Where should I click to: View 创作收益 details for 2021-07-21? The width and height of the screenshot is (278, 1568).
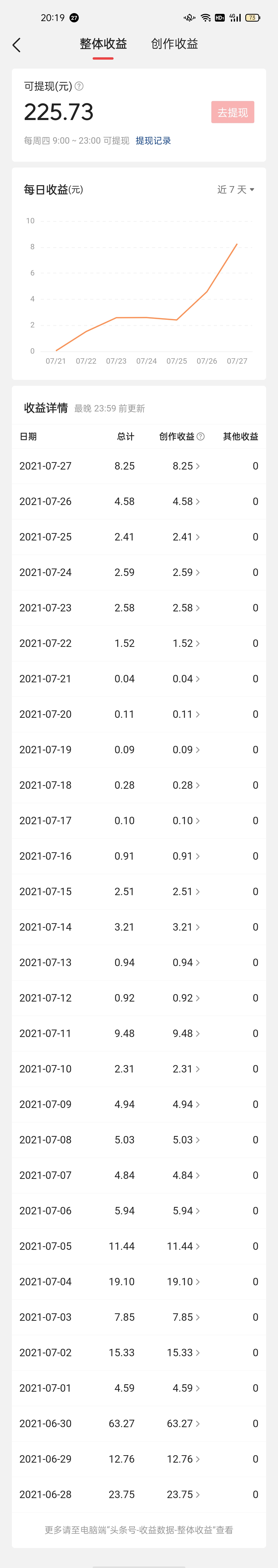185,679
